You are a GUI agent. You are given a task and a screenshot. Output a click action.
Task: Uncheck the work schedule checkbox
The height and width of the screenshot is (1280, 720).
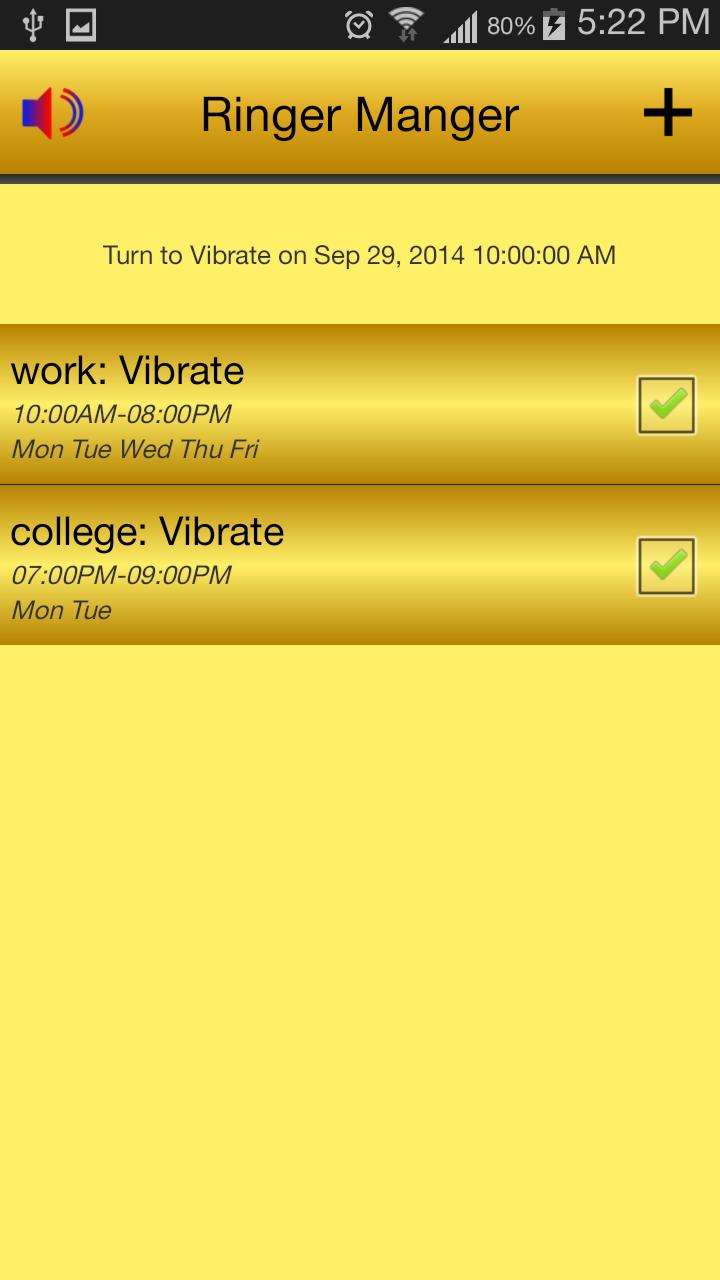pos(666,405)
